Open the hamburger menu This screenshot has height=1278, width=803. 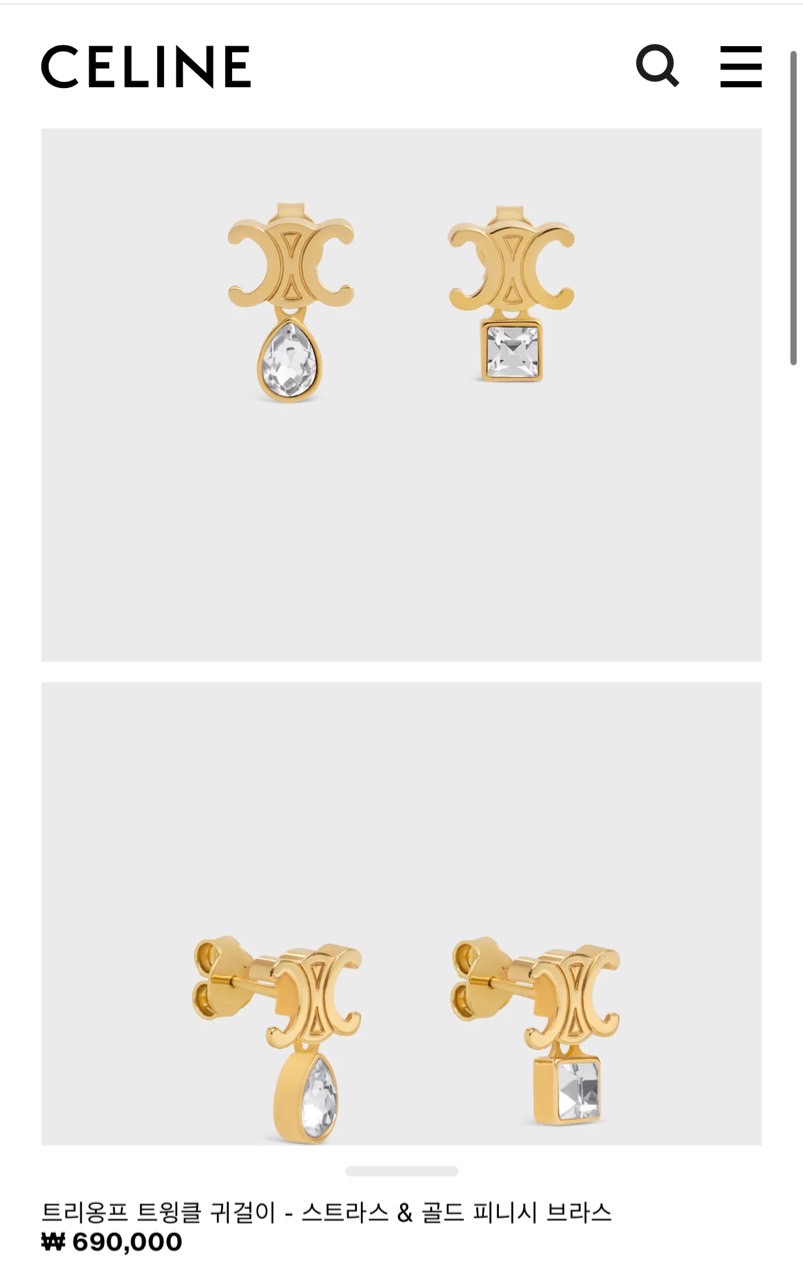(x=741, y=67)
